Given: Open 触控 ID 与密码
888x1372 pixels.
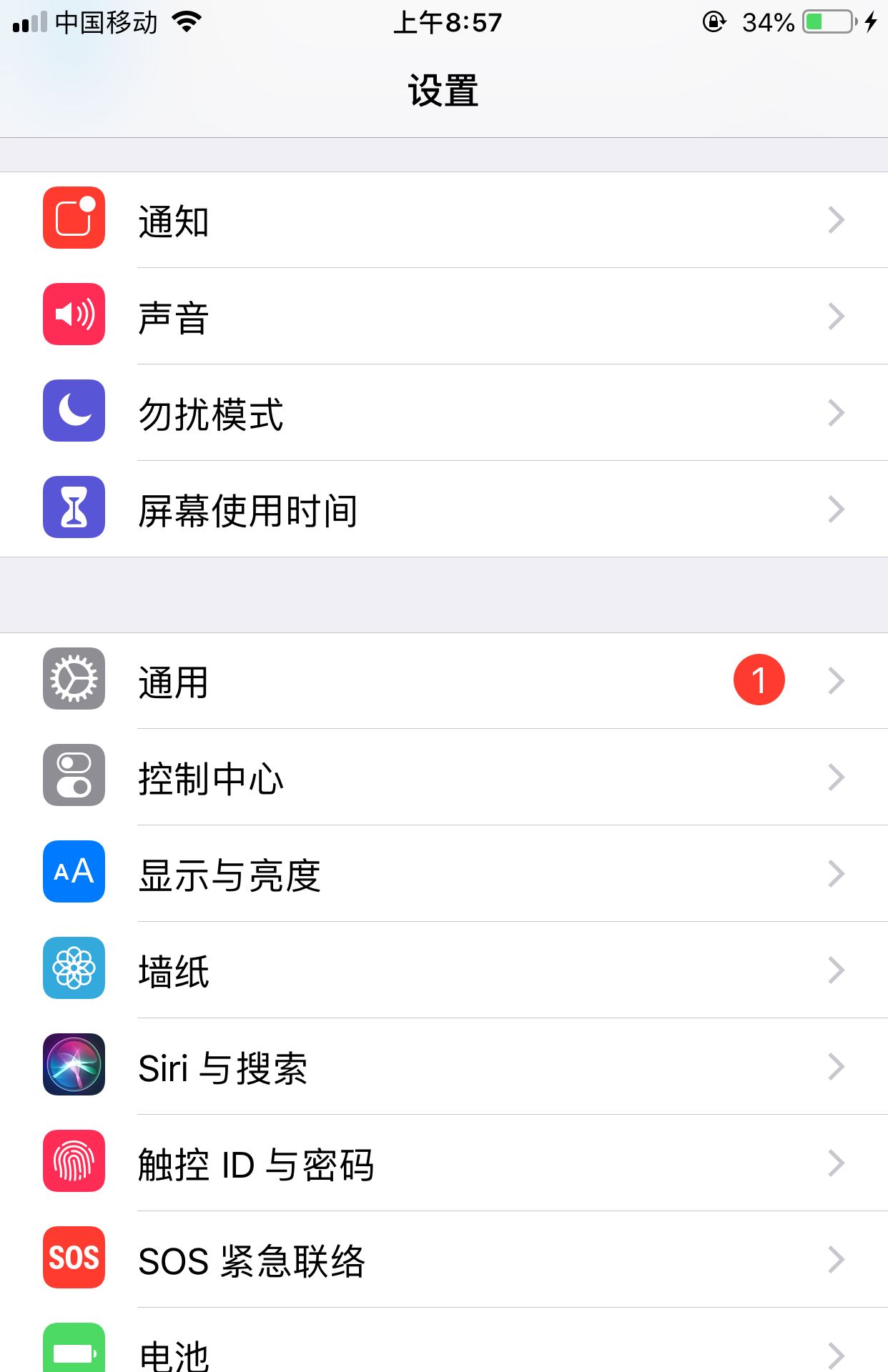Looking at the screenshot, I should 443,1163.
